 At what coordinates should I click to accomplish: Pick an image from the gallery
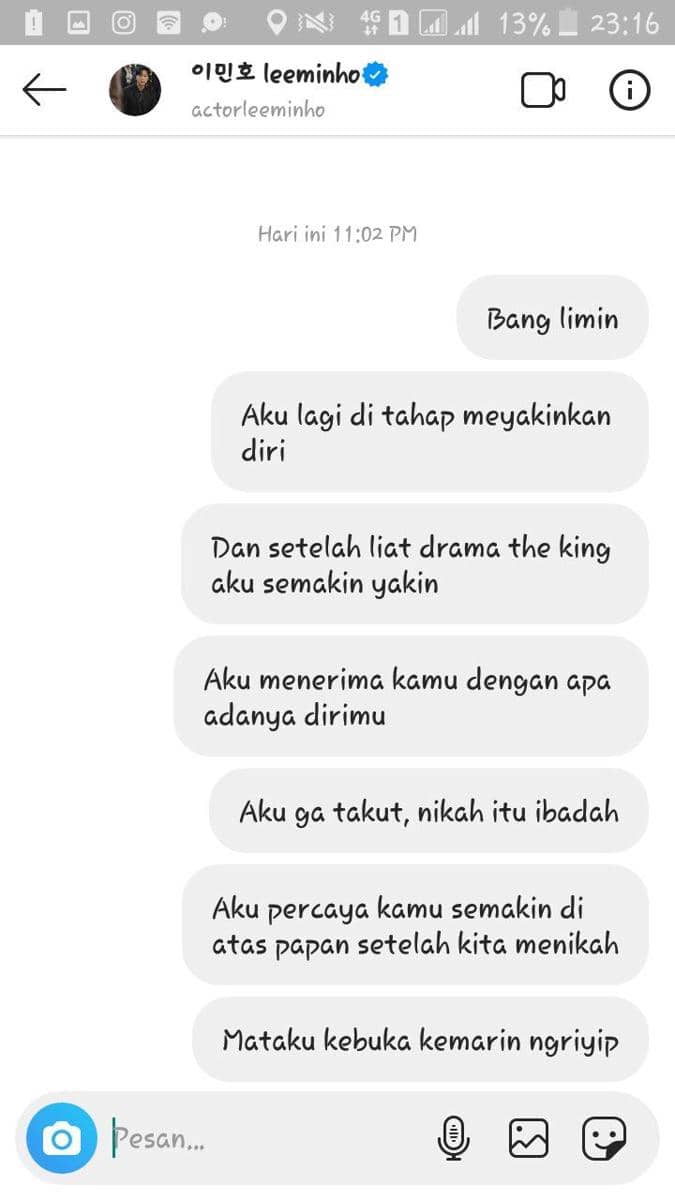click(529, 1138)
